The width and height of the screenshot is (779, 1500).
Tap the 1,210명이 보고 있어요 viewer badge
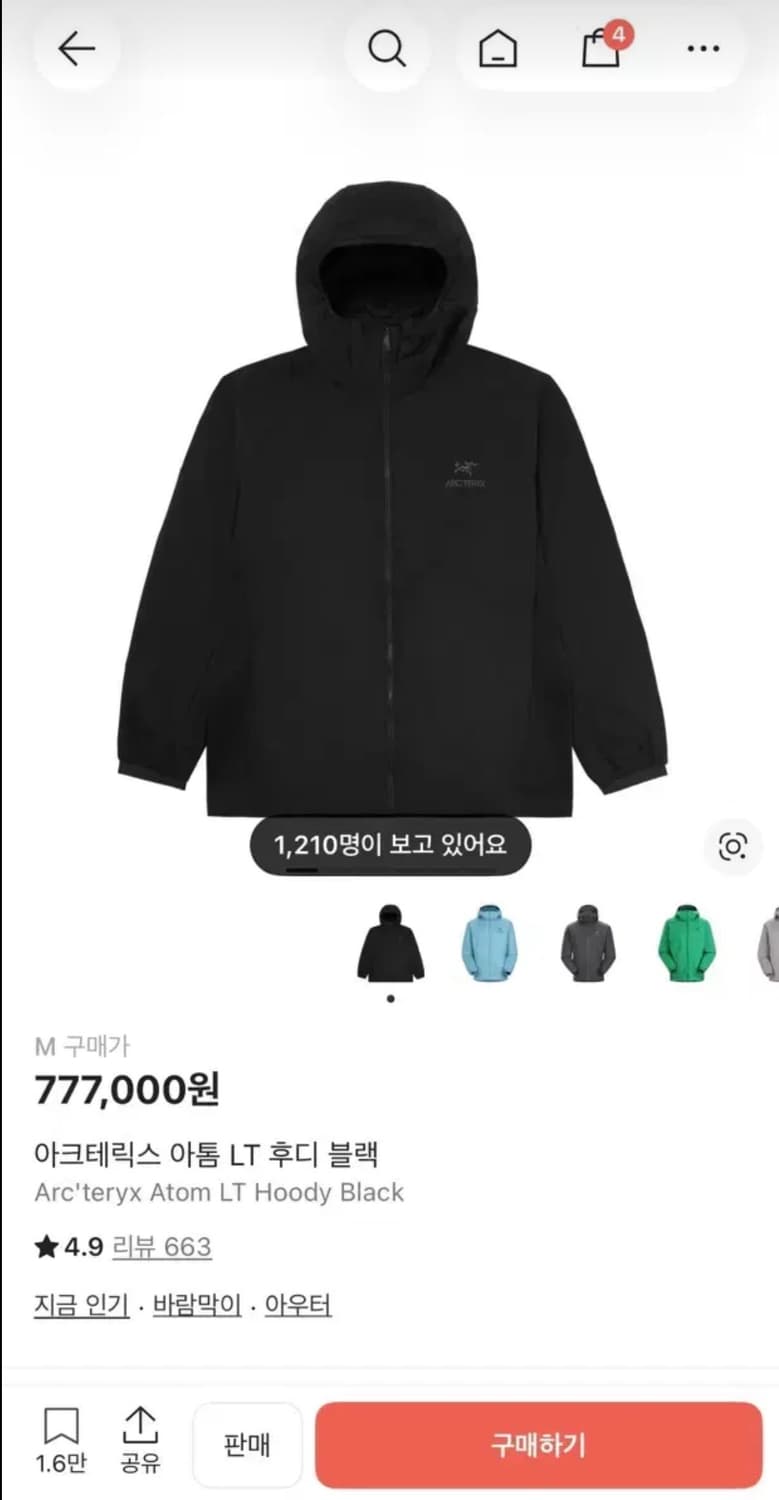pyautogui.click(x=390, y=845)
